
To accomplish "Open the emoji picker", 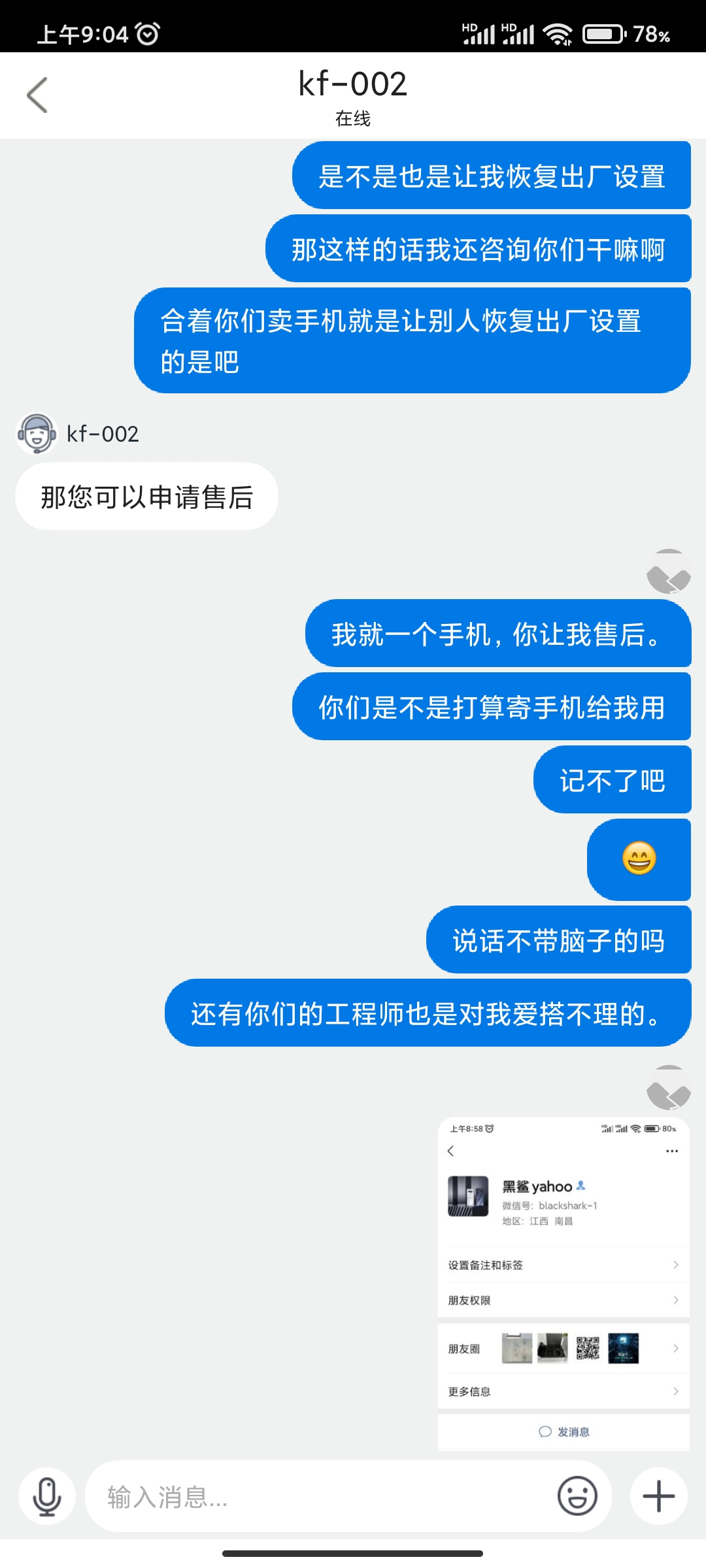I will click(577, 1495).
